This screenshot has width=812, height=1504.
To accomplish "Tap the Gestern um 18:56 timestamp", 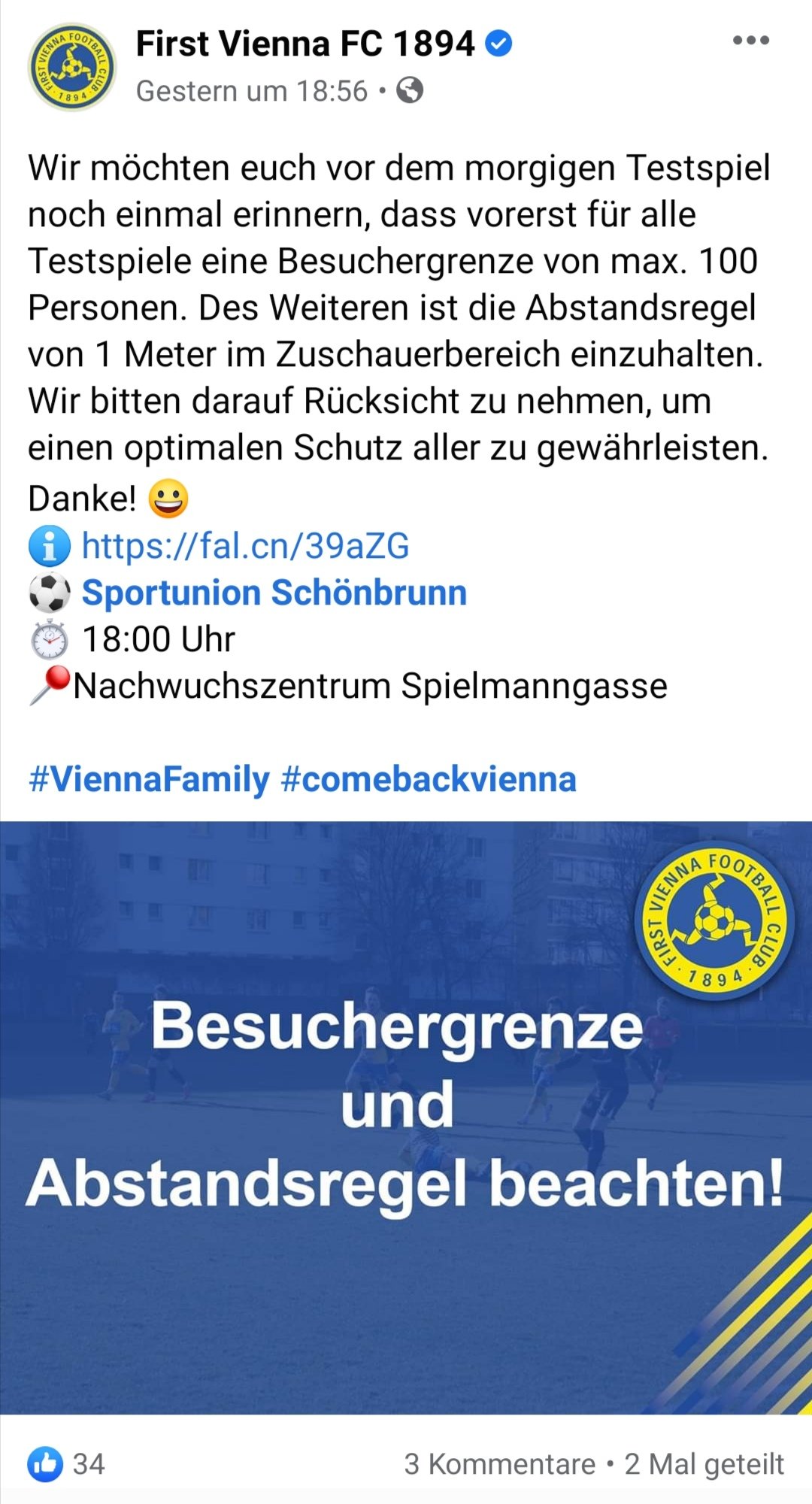I will [252, 91].
